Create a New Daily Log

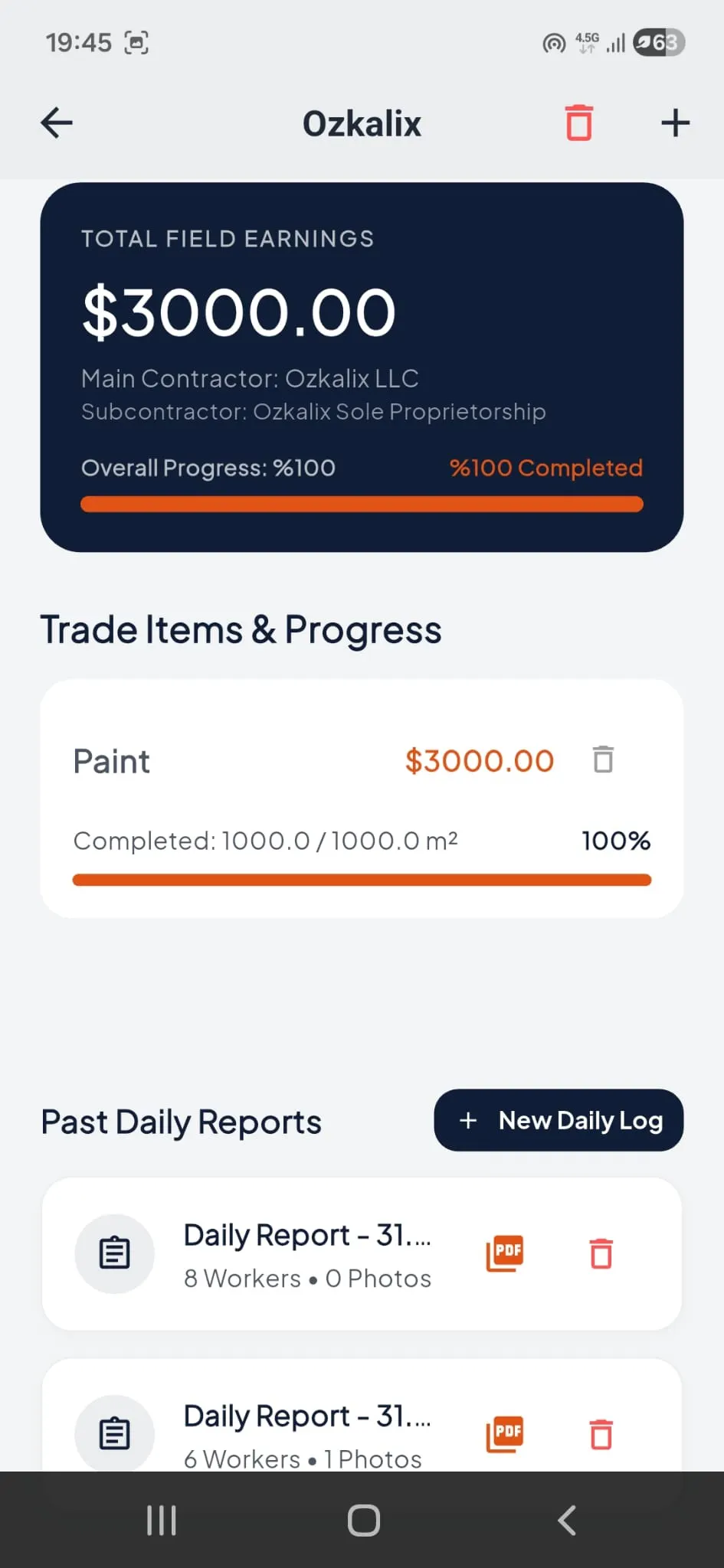pyautogui.click(x=559, y=1120)
